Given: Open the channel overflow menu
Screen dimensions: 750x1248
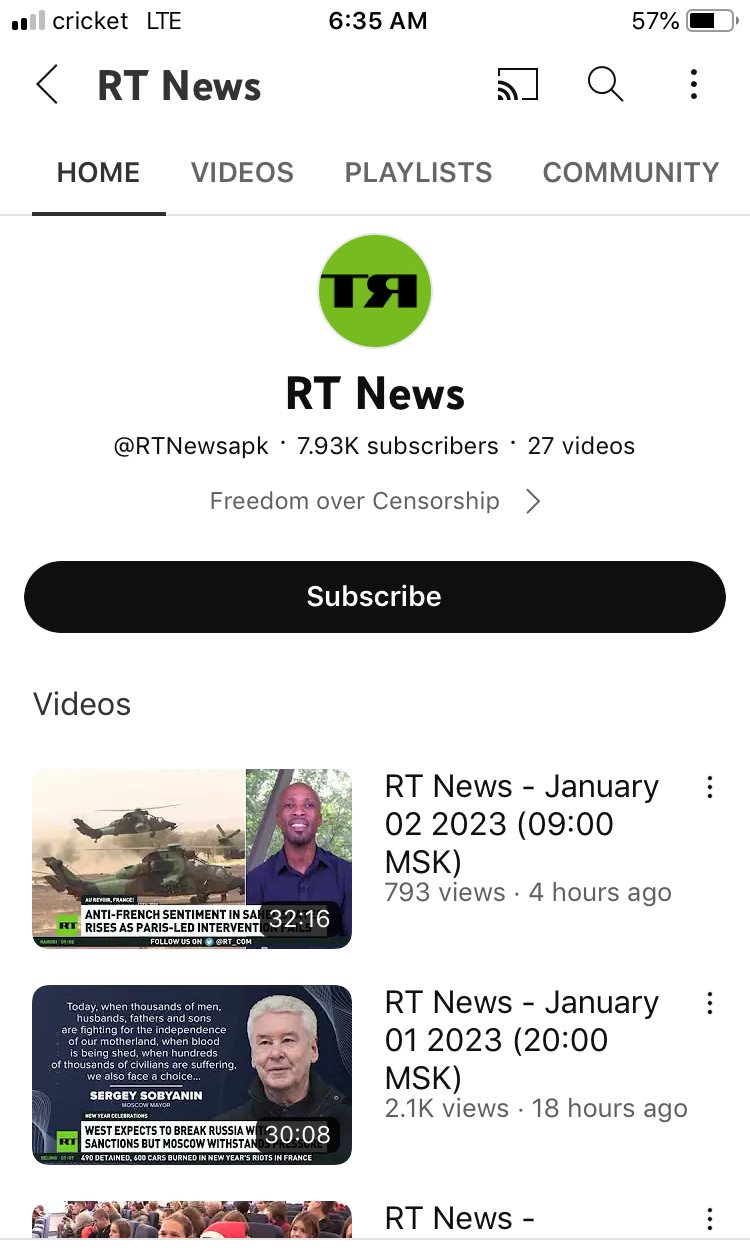Looking at the screenshot, I should (x=693, y=85).
